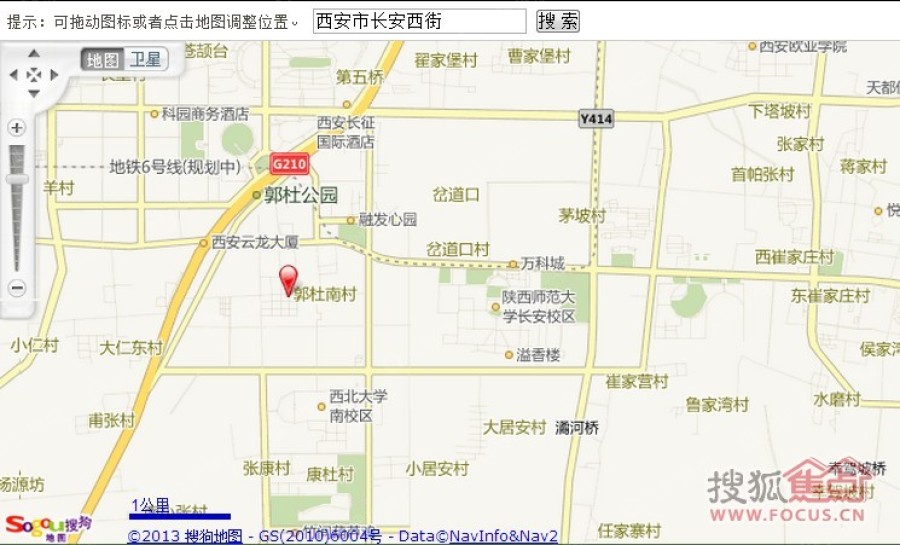900x545 pixels.
Task: Pan the map up with the arrow
Action: coord(34,54)
